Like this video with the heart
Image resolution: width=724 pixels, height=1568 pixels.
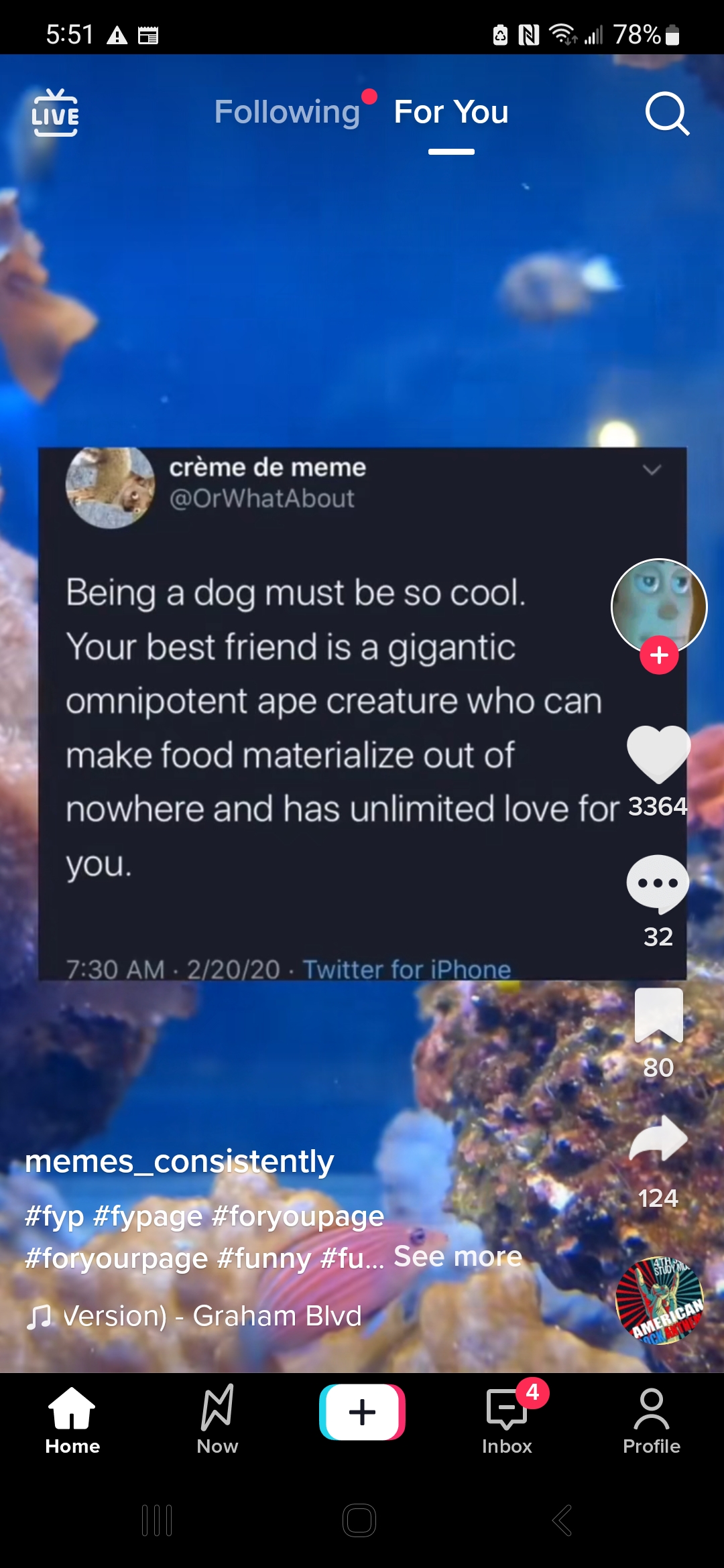pyautogui.click(x=658, y=755)
